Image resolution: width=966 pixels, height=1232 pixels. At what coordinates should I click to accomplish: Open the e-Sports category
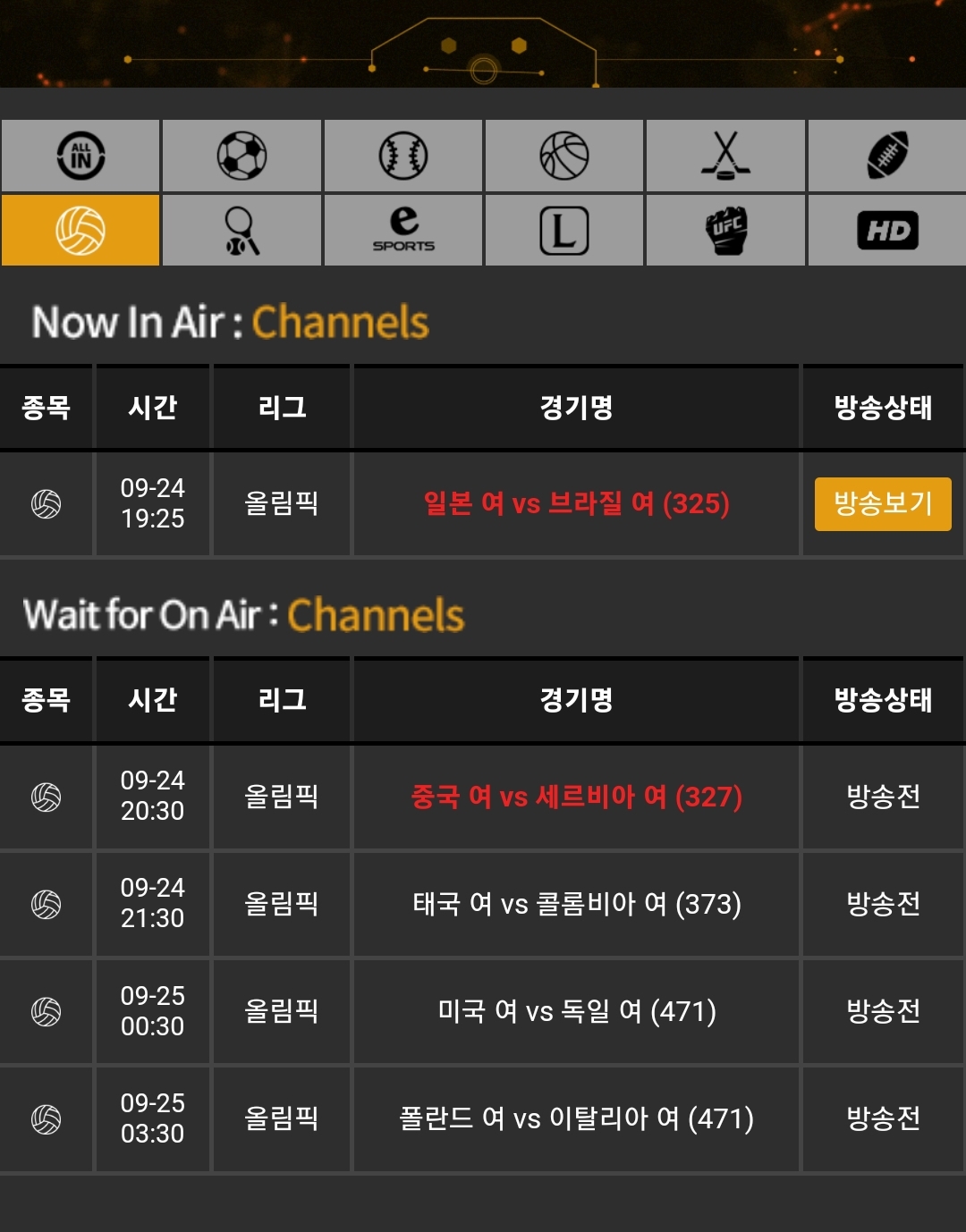coord(403,230)
